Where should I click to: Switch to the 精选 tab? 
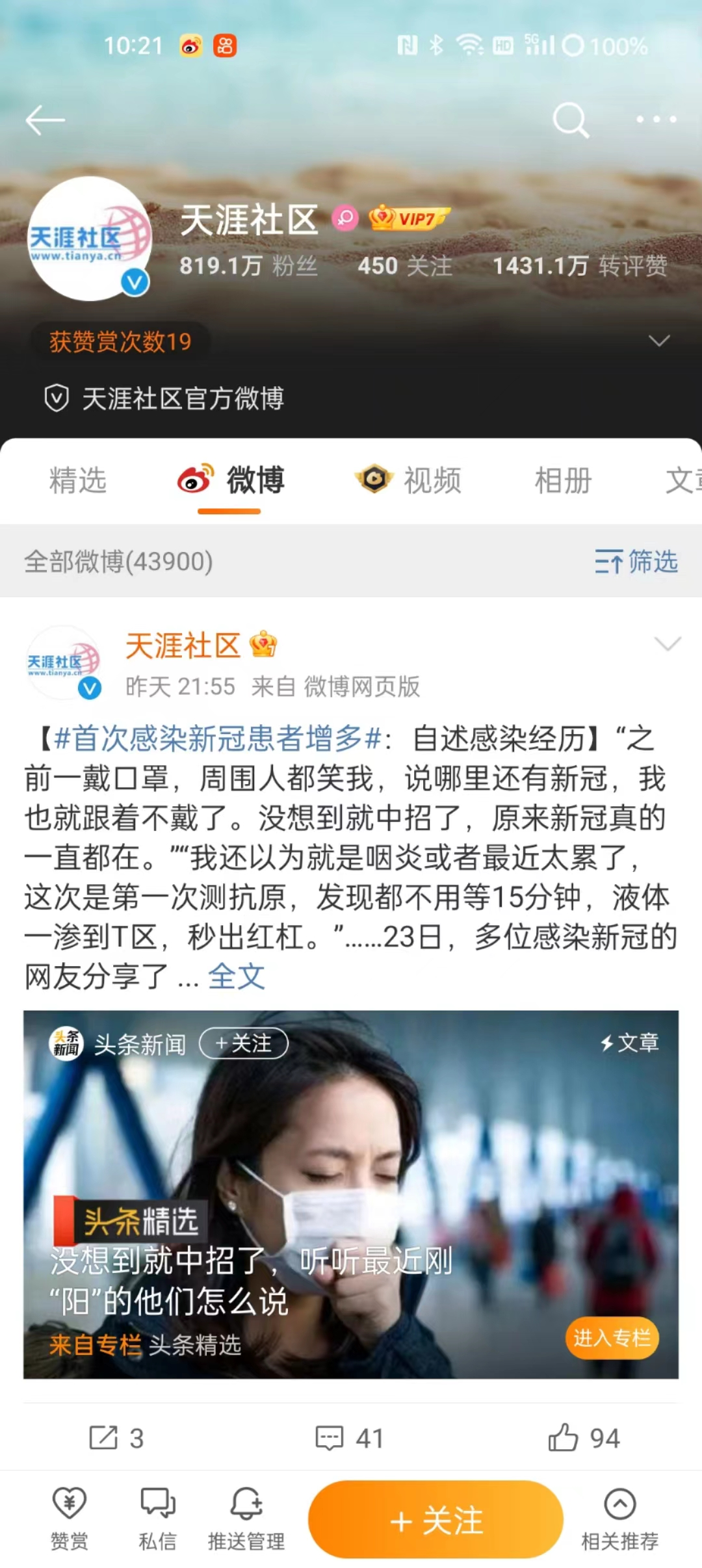(78, 481)
